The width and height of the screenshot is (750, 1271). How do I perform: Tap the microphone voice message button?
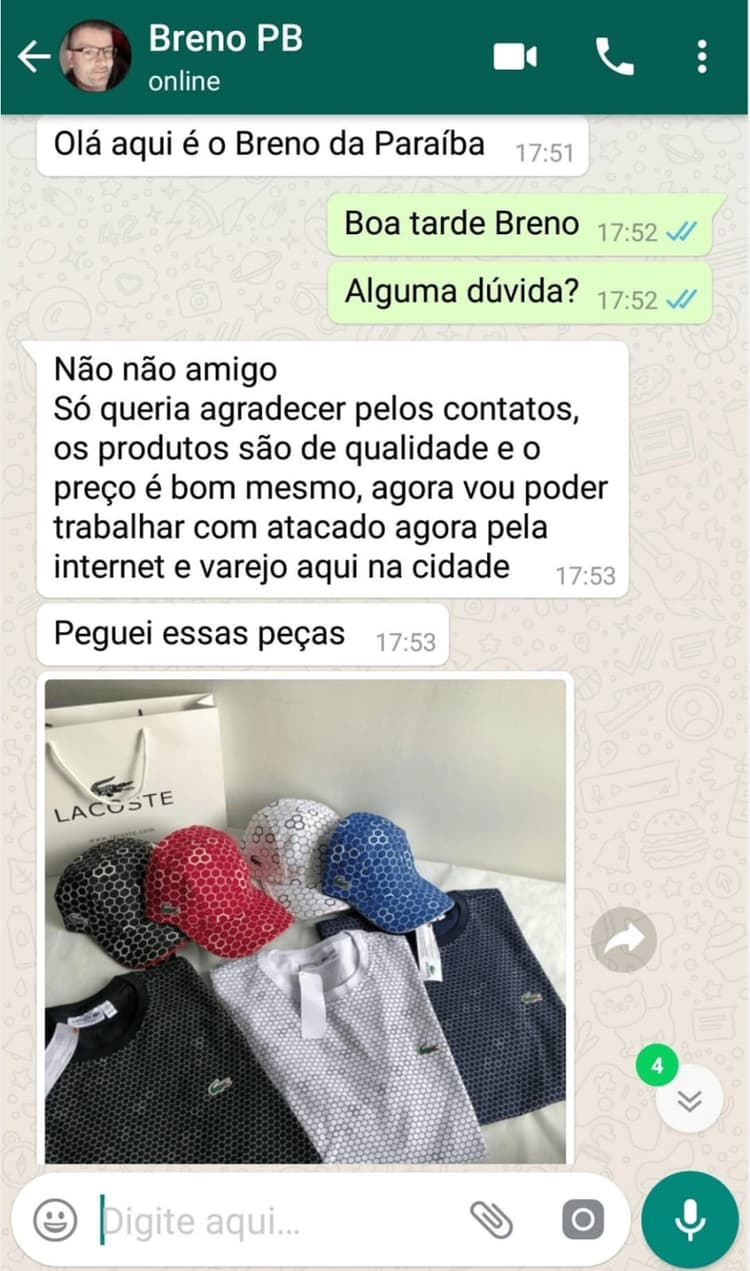tap(689, 1219)
